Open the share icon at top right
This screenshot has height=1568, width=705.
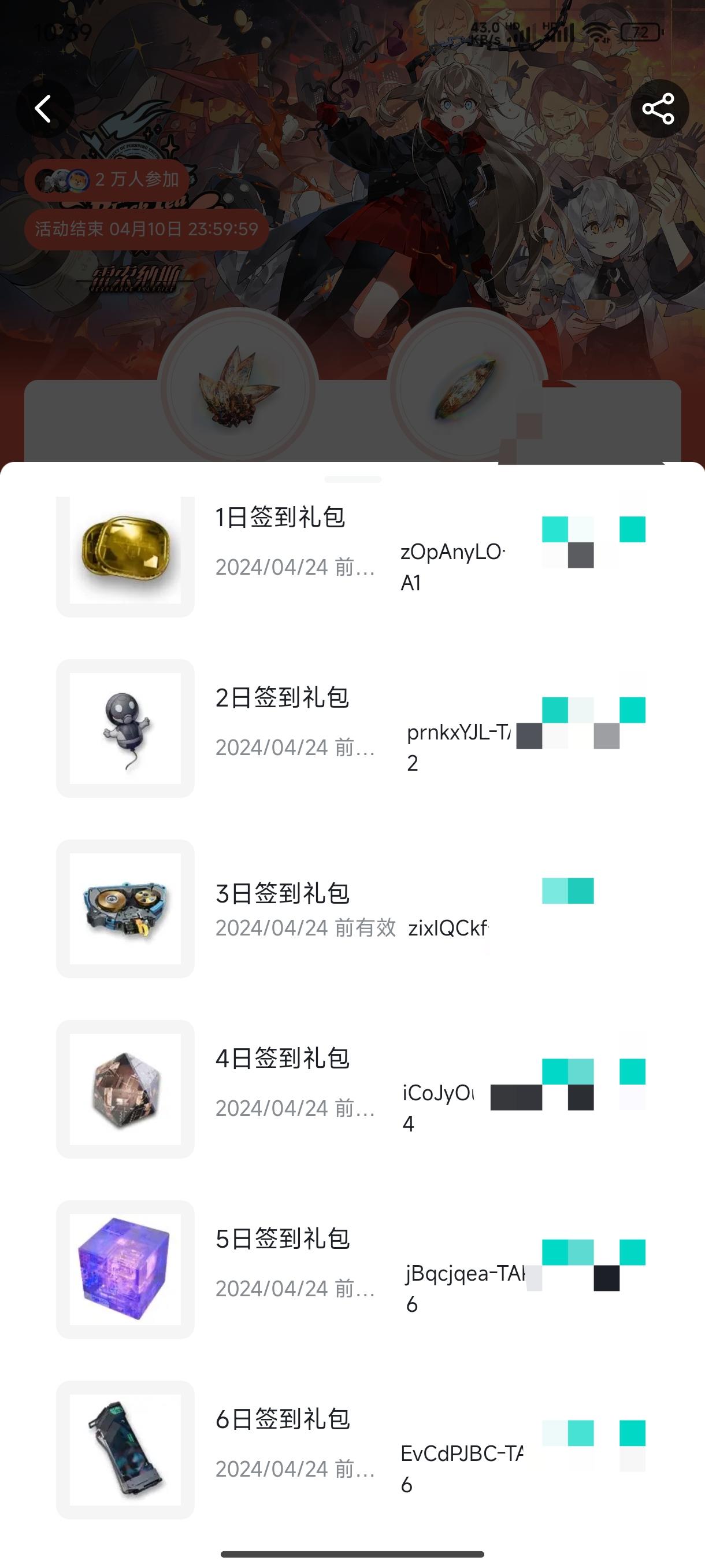[659, 108]
